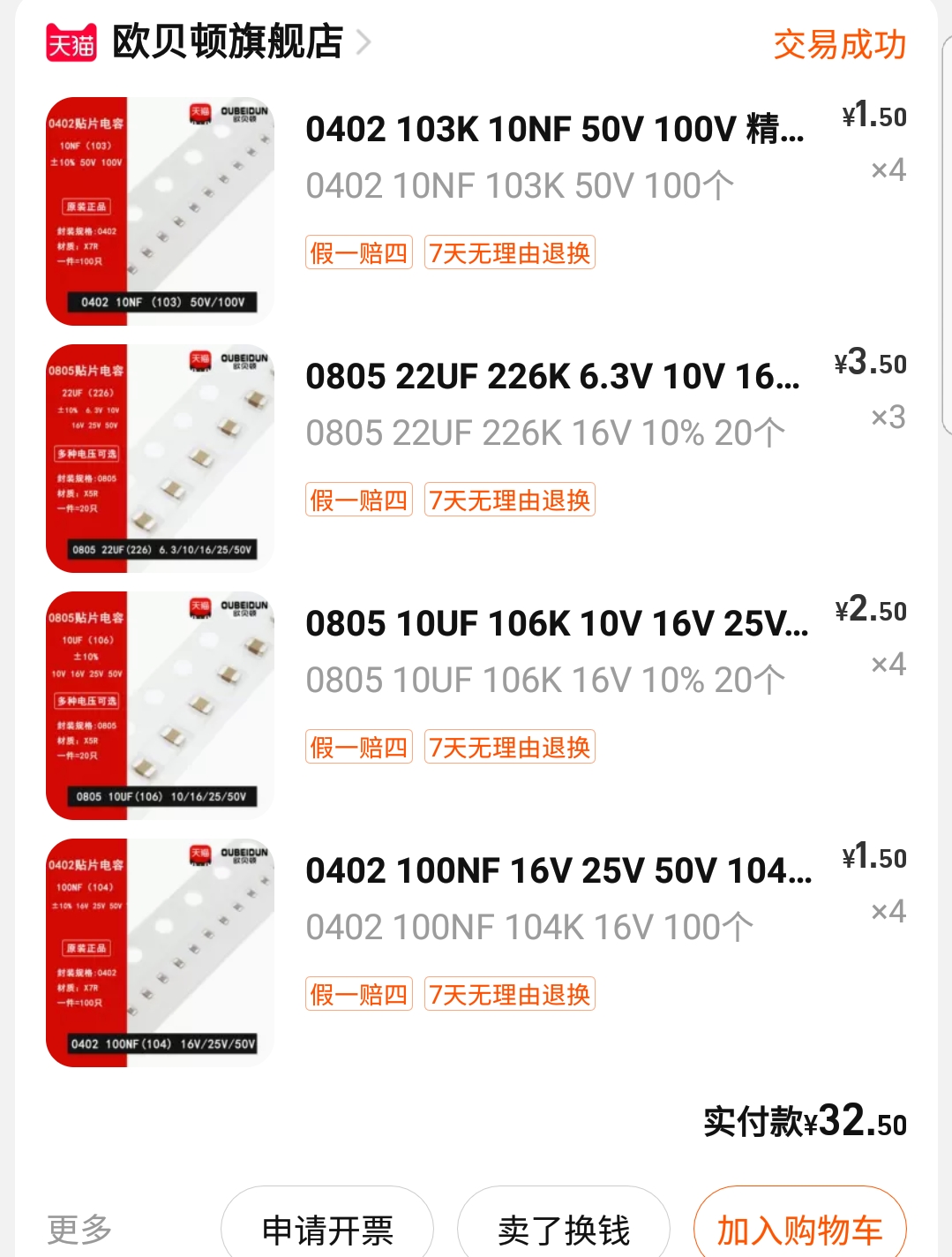The image size is (952, 1257).
Task: Open the 0805 10UF 106K capacitor item
Action: 556,624
